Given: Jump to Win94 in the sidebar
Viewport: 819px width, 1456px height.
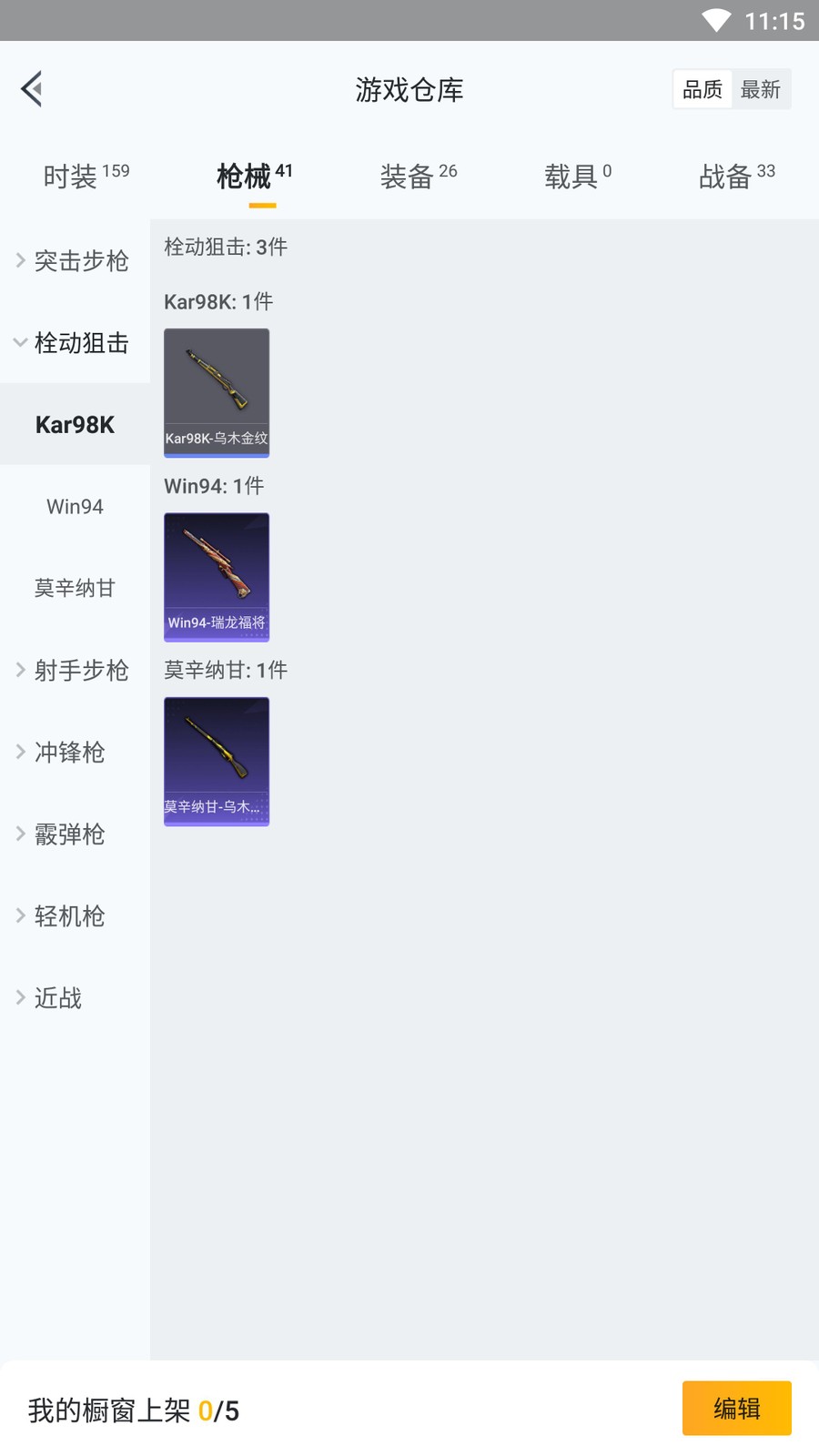Looking at the screenshot, I should [75, 507].
